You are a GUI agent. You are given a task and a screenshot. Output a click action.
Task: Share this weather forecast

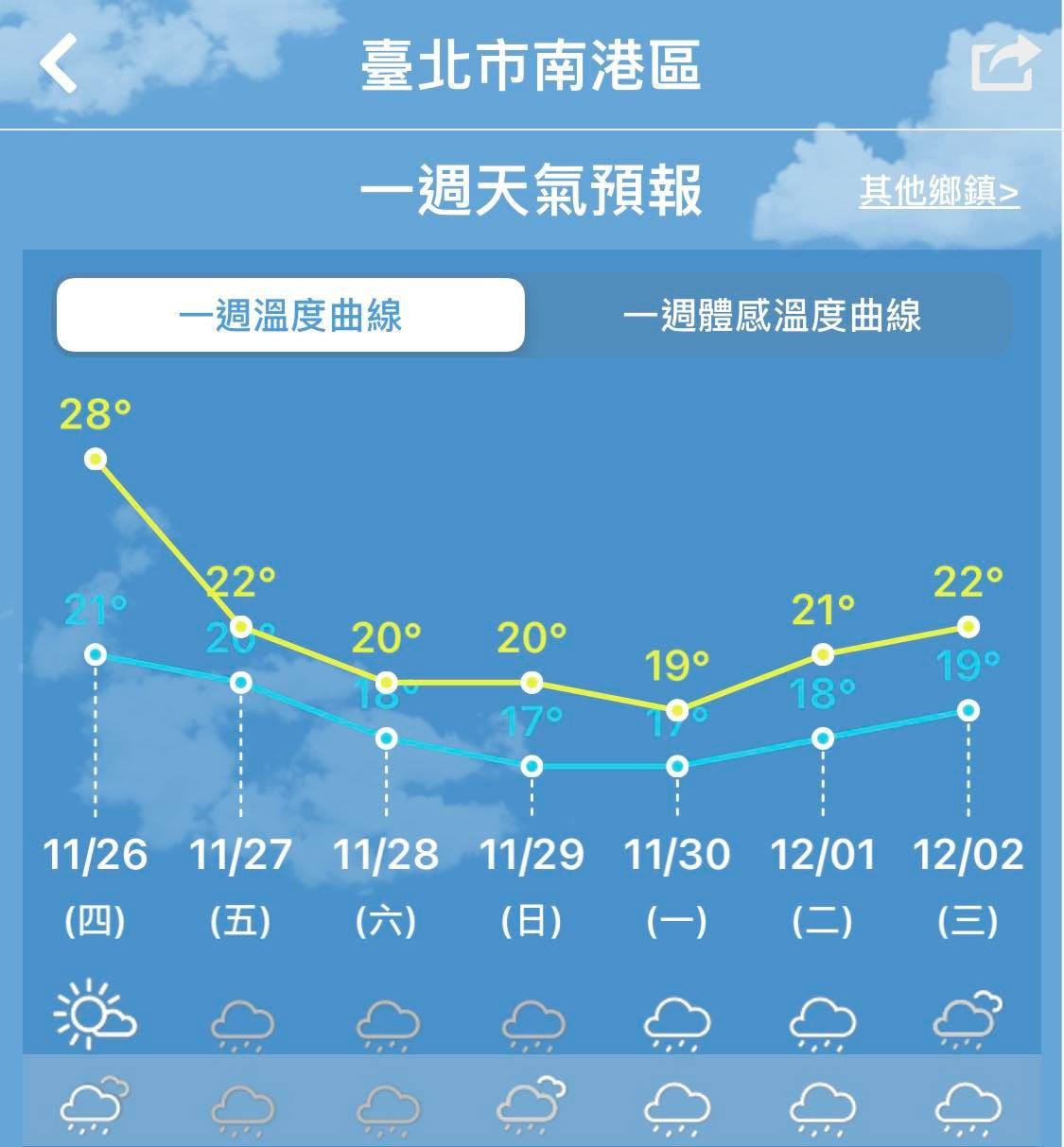click(x=1004, y=63)
